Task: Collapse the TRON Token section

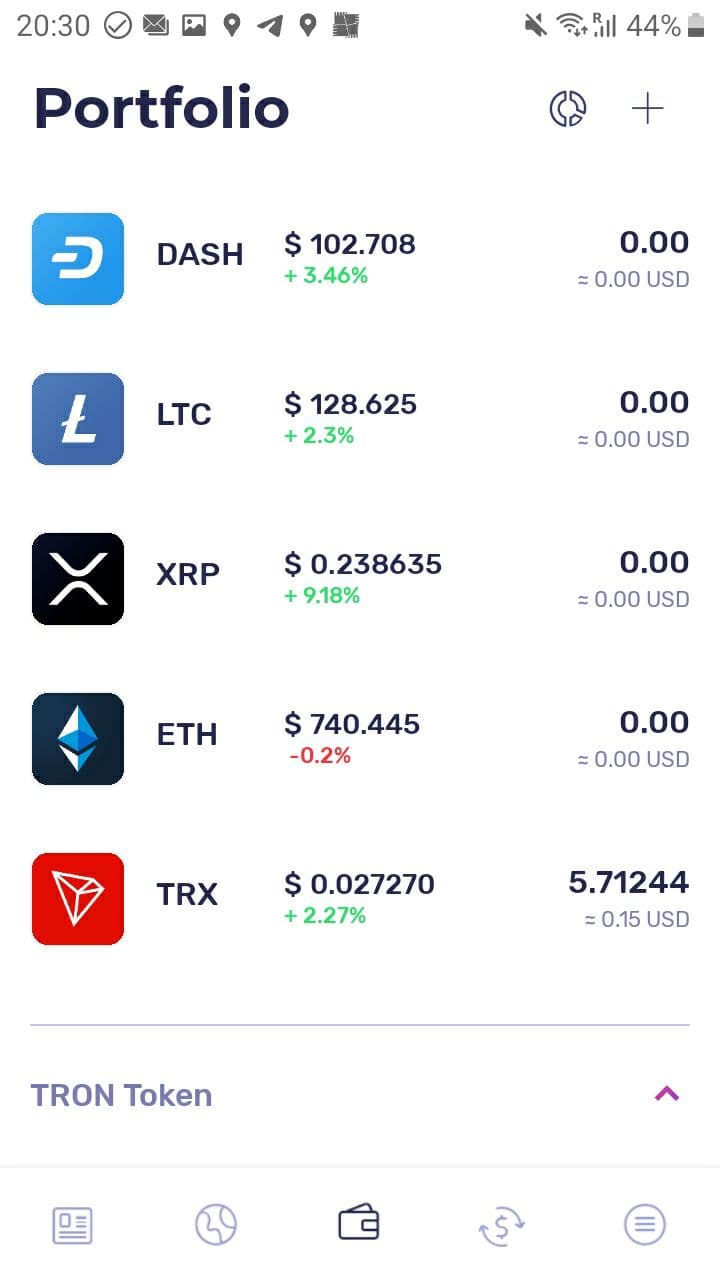Action: (x=667, y=1094)
